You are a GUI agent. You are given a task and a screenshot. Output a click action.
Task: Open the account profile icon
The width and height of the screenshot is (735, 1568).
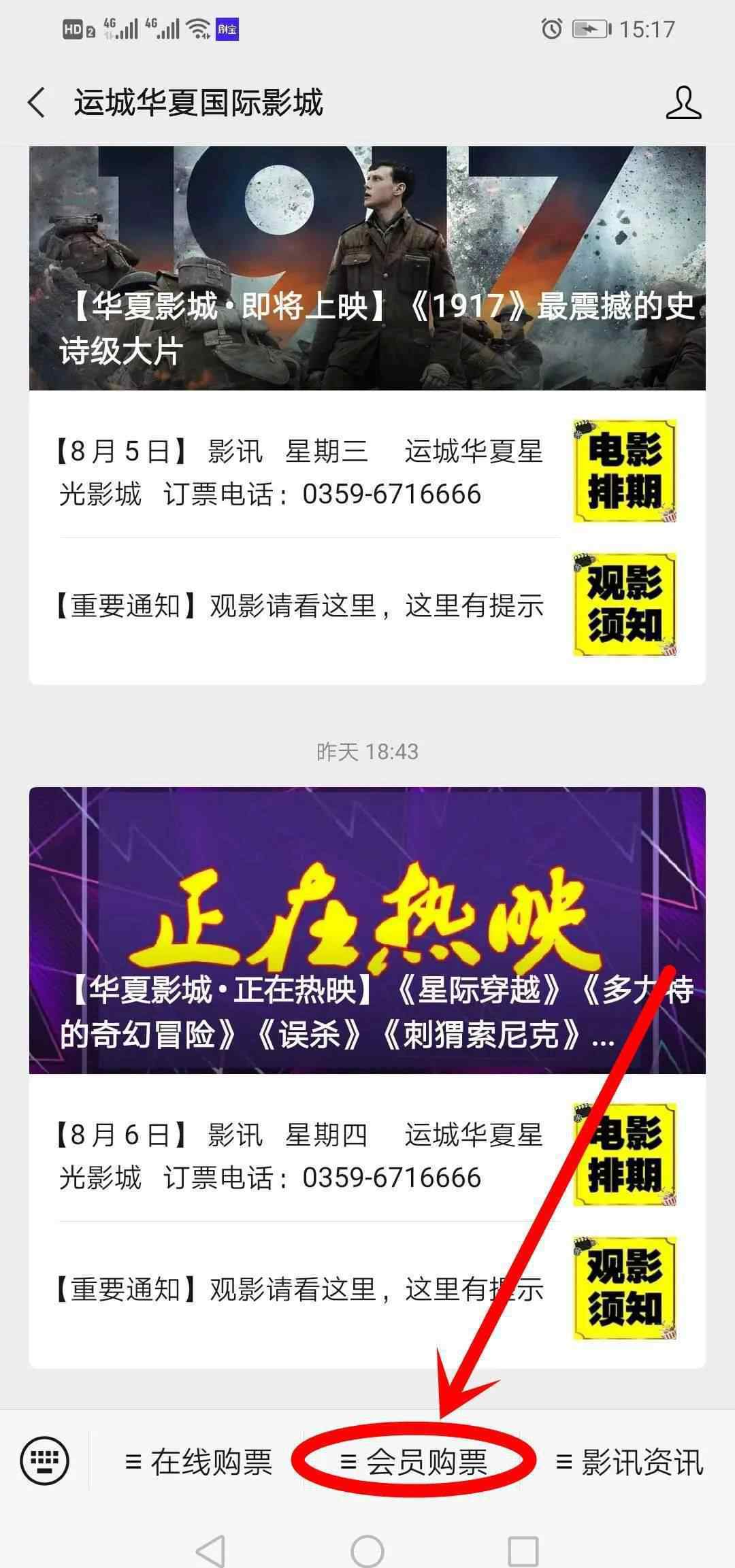tap(683, 103)
